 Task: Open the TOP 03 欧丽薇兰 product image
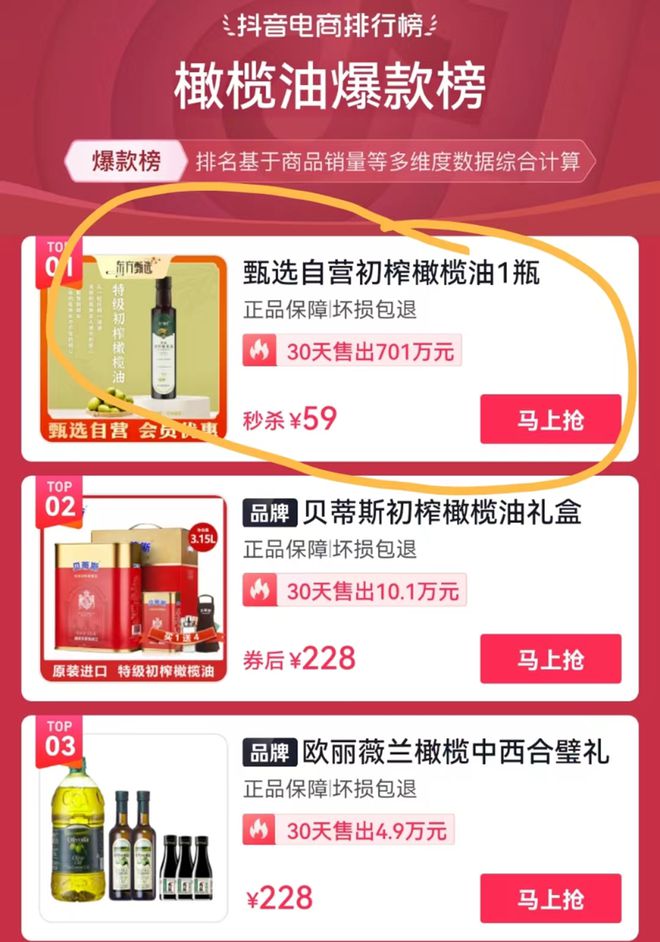[x=135, y=828]
